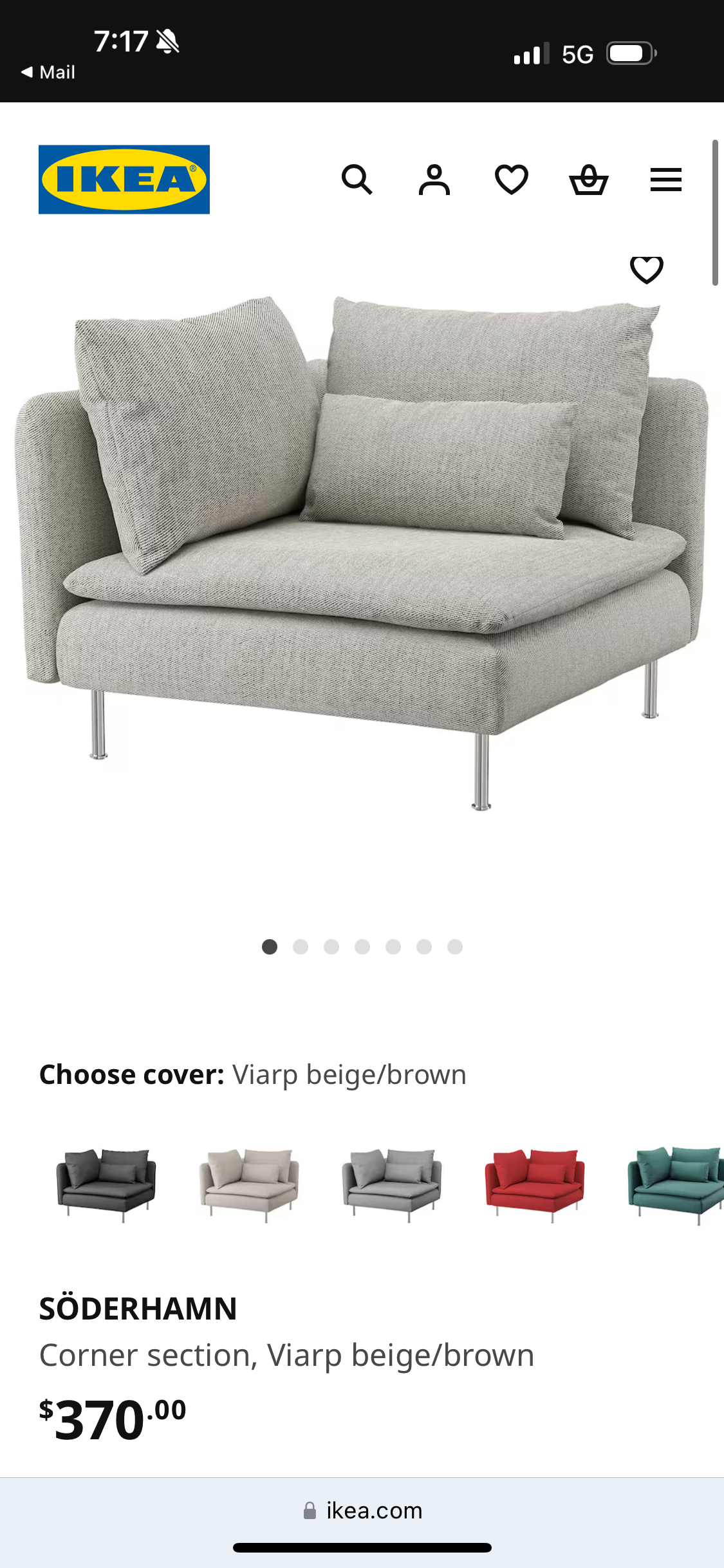
Task: Select the medium gray cover option
Action: 392,1184
